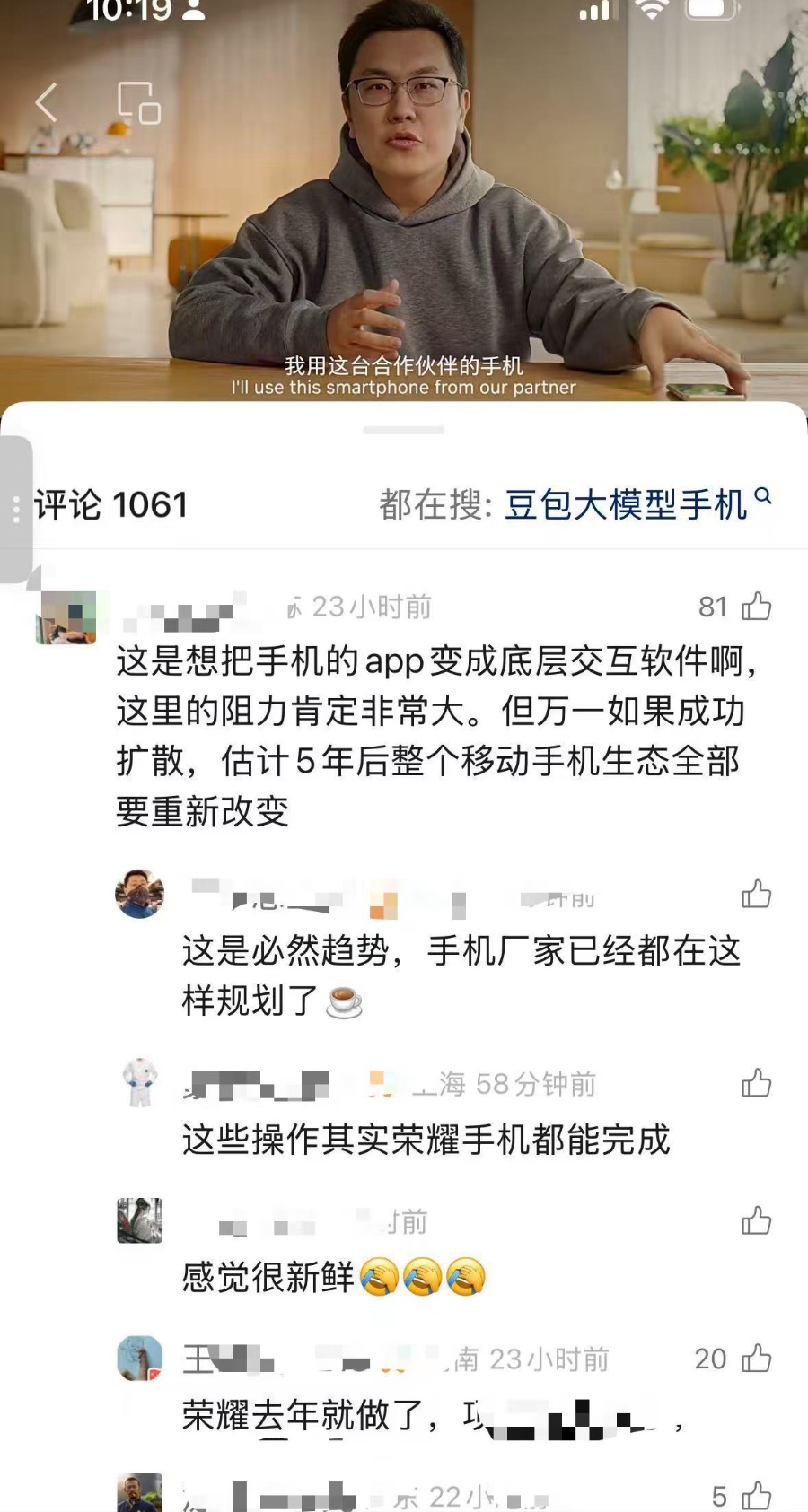Like the comment with 81 likes
Image resolution: width=808 pixels, height=1512 pixels.
pyautogui.click(x=756, y=607)
